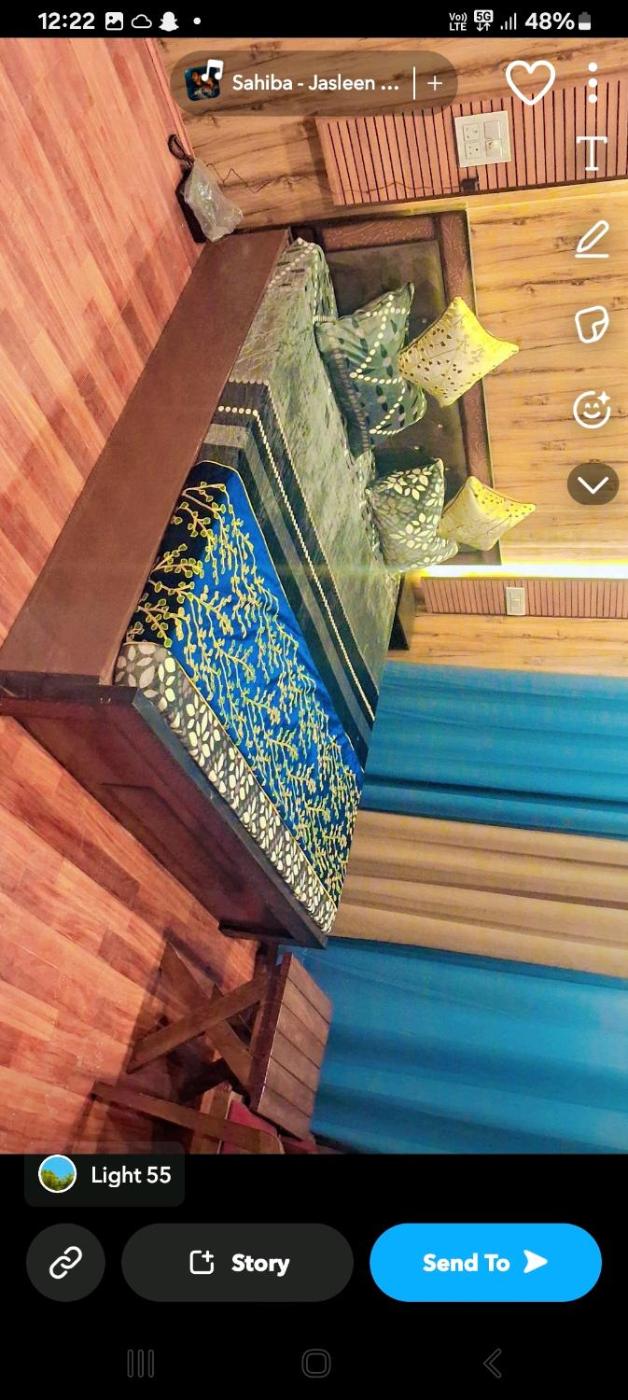The image size is (628, 1400).
Task: Select the pencil drawing tool
Action: pos(591,240)
